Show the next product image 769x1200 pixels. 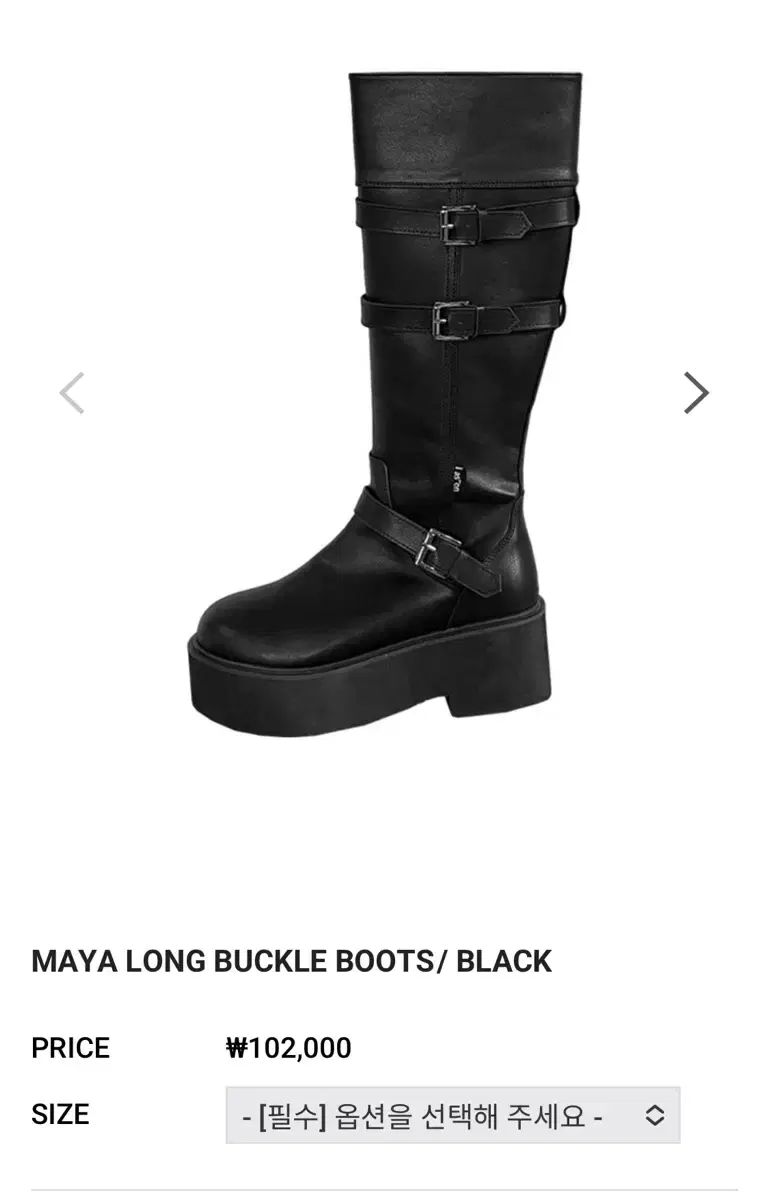point(695,393)
